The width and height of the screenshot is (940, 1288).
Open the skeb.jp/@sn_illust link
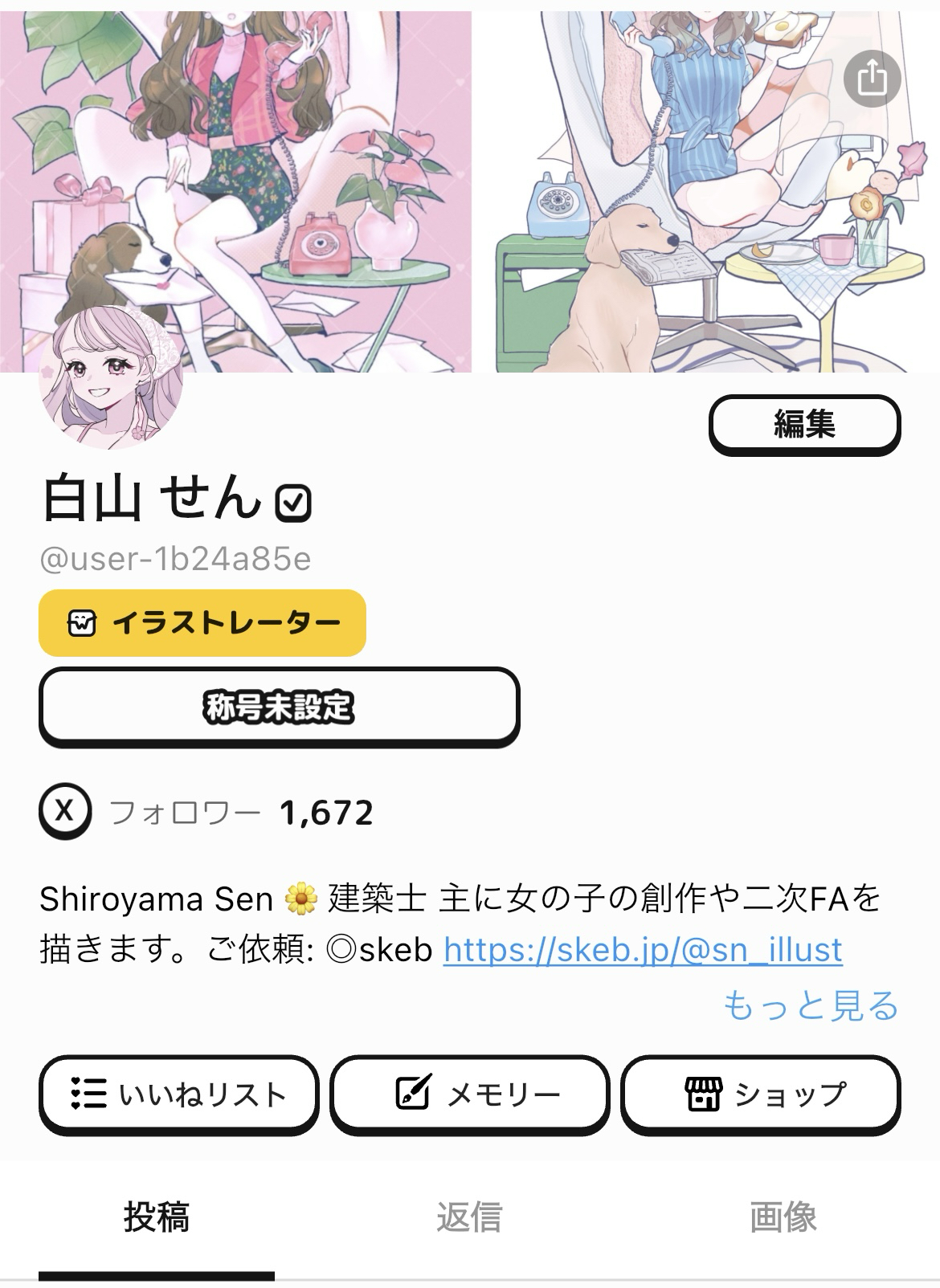click(642, 949)
